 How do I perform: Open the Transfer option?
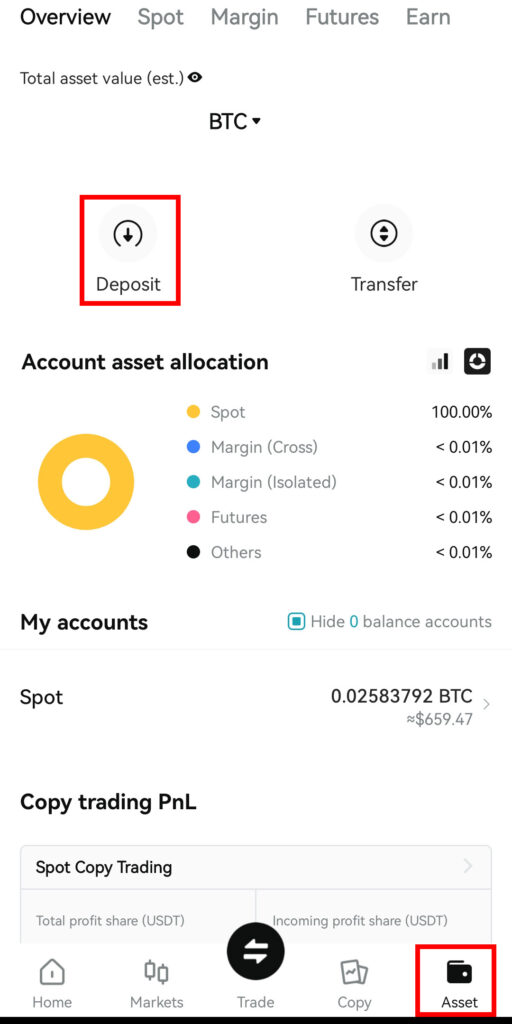tap(384, 250)
